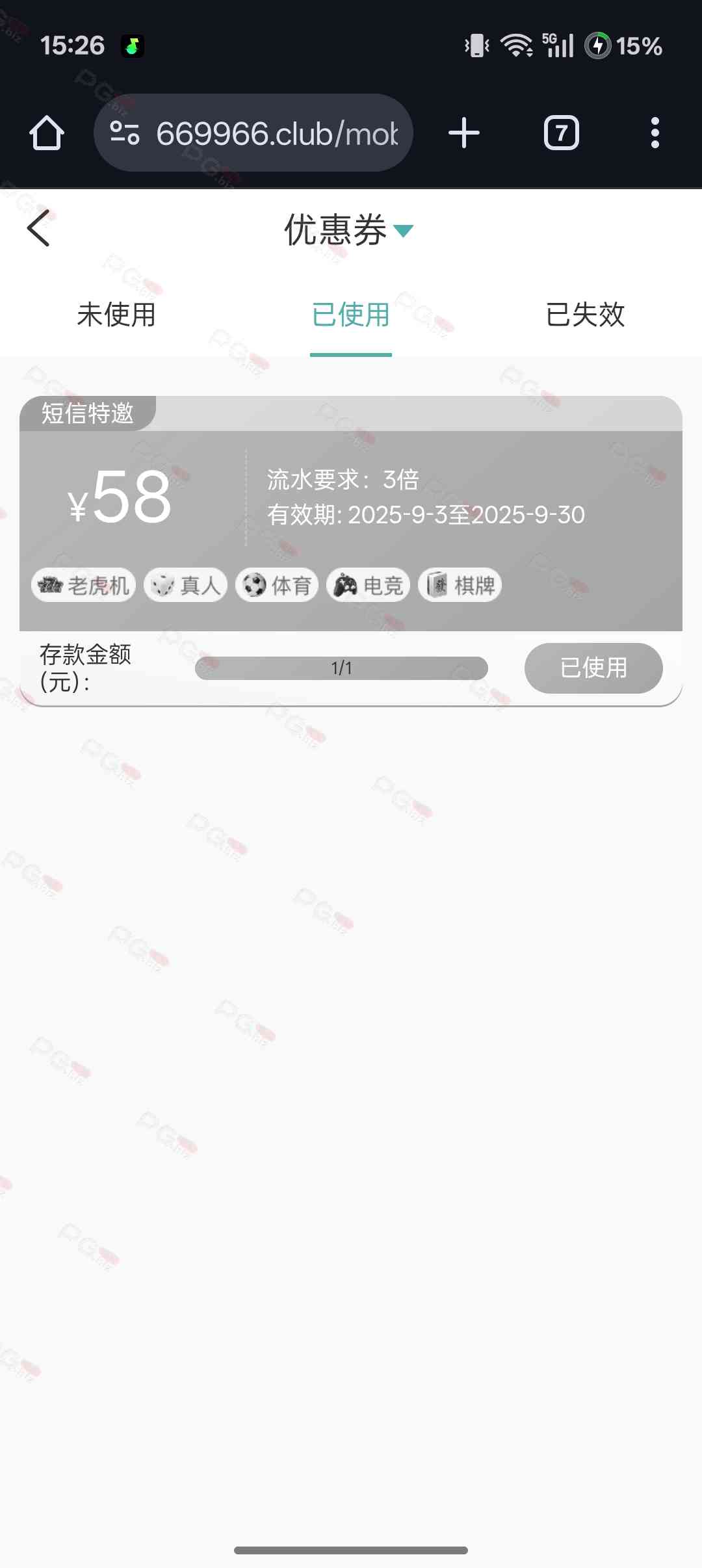The image size is (702, 1568).
Task: Select the 已使用 tab
Action: point(350,315)
